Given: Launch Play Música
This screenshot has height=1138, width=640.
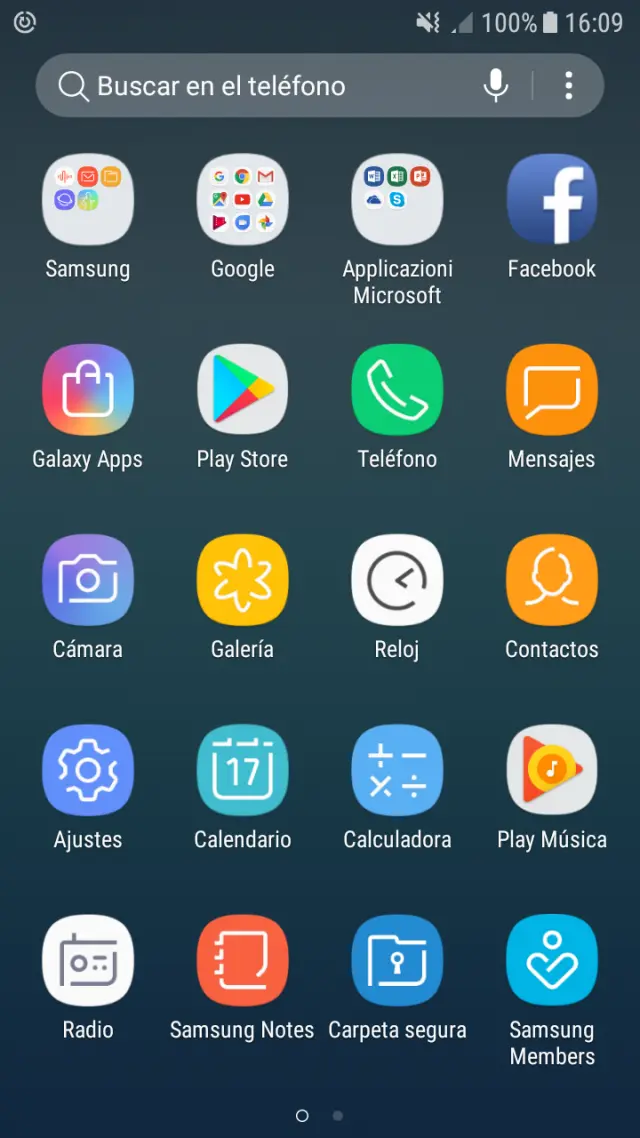Looking at the screenshot, I should [552, 769].
